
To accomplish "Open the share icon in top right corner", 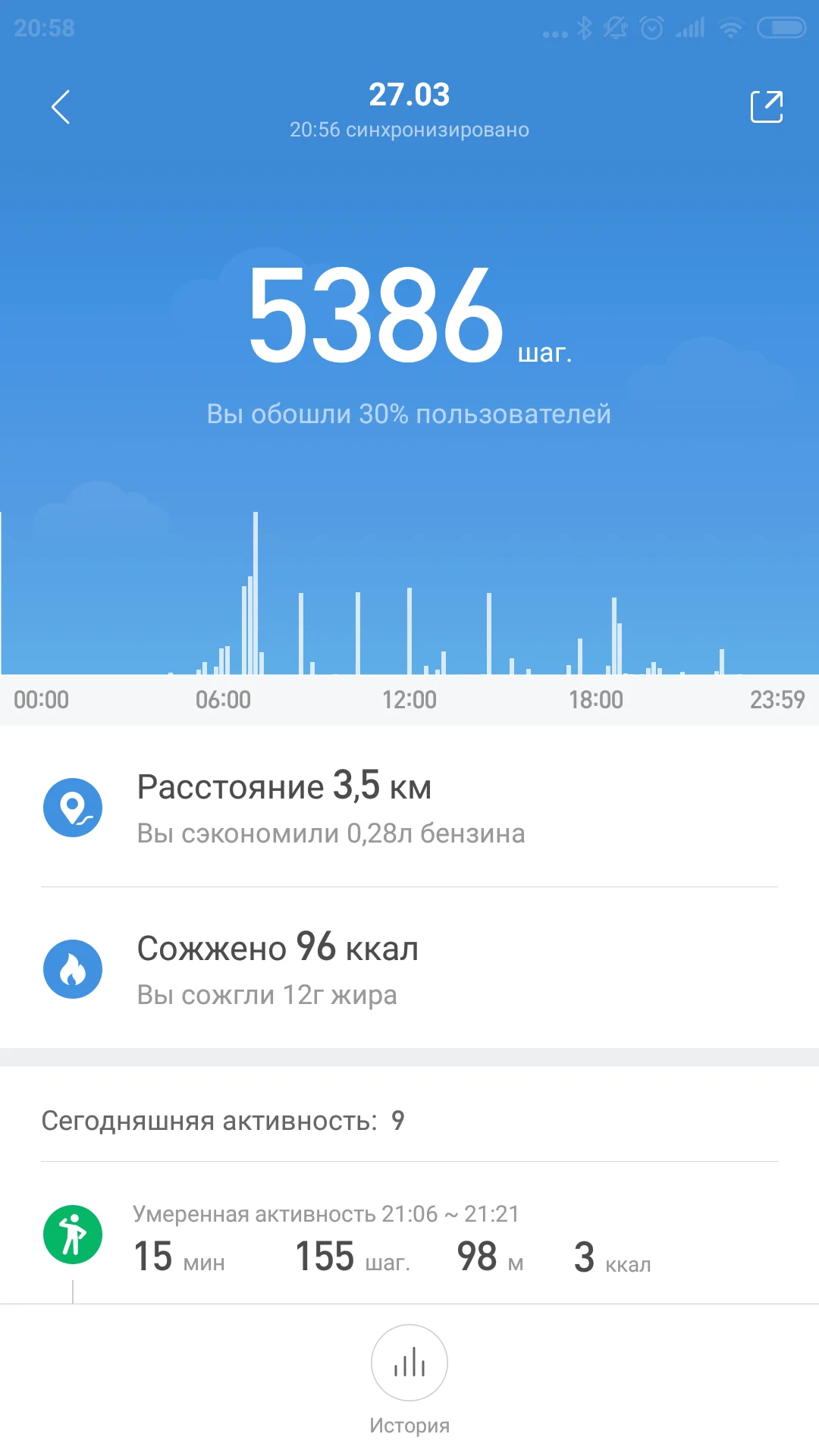I will coord(768,106).
